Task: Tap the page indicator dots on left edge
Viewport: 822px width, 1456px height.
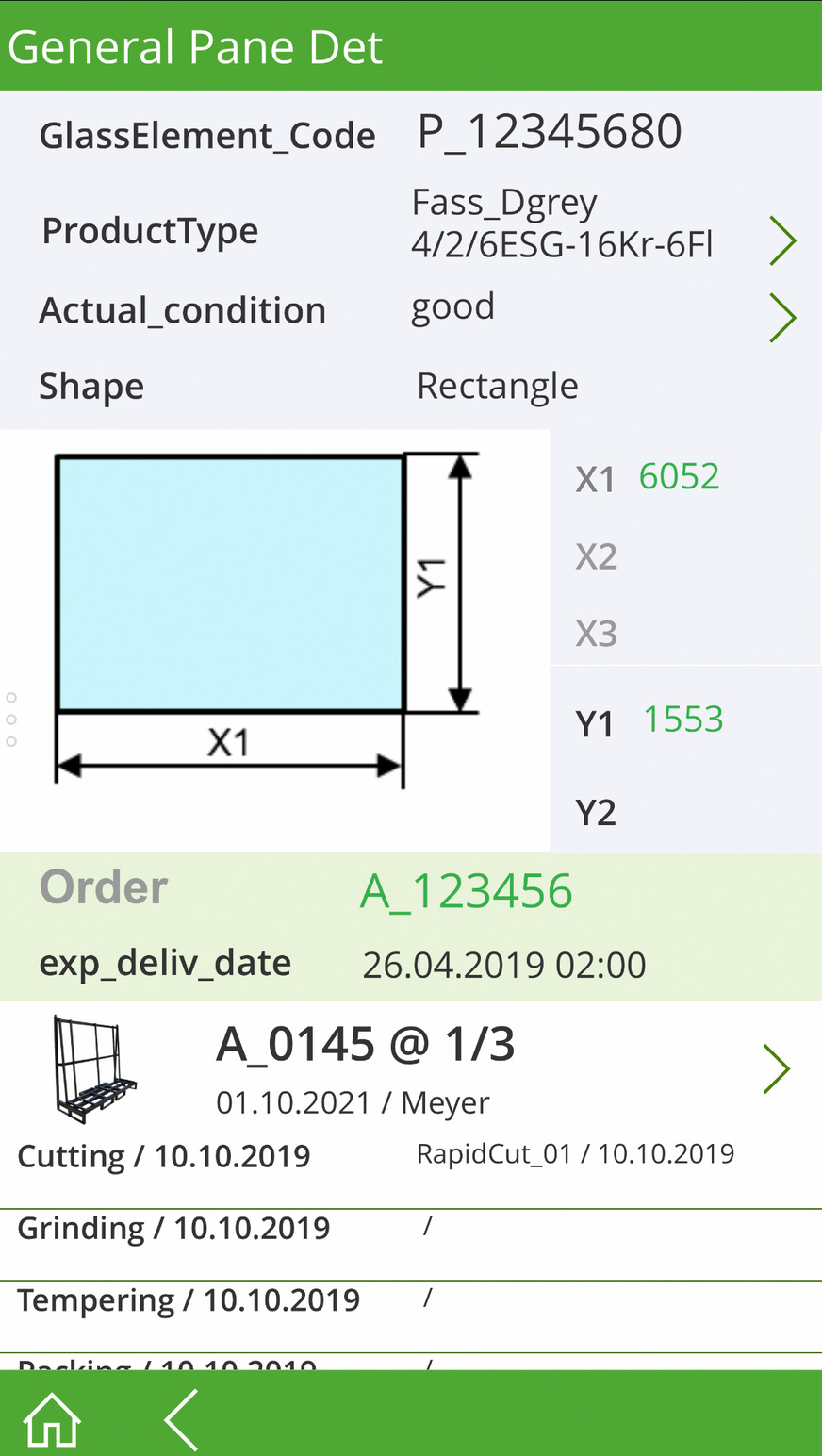Action: coord(11,720)
